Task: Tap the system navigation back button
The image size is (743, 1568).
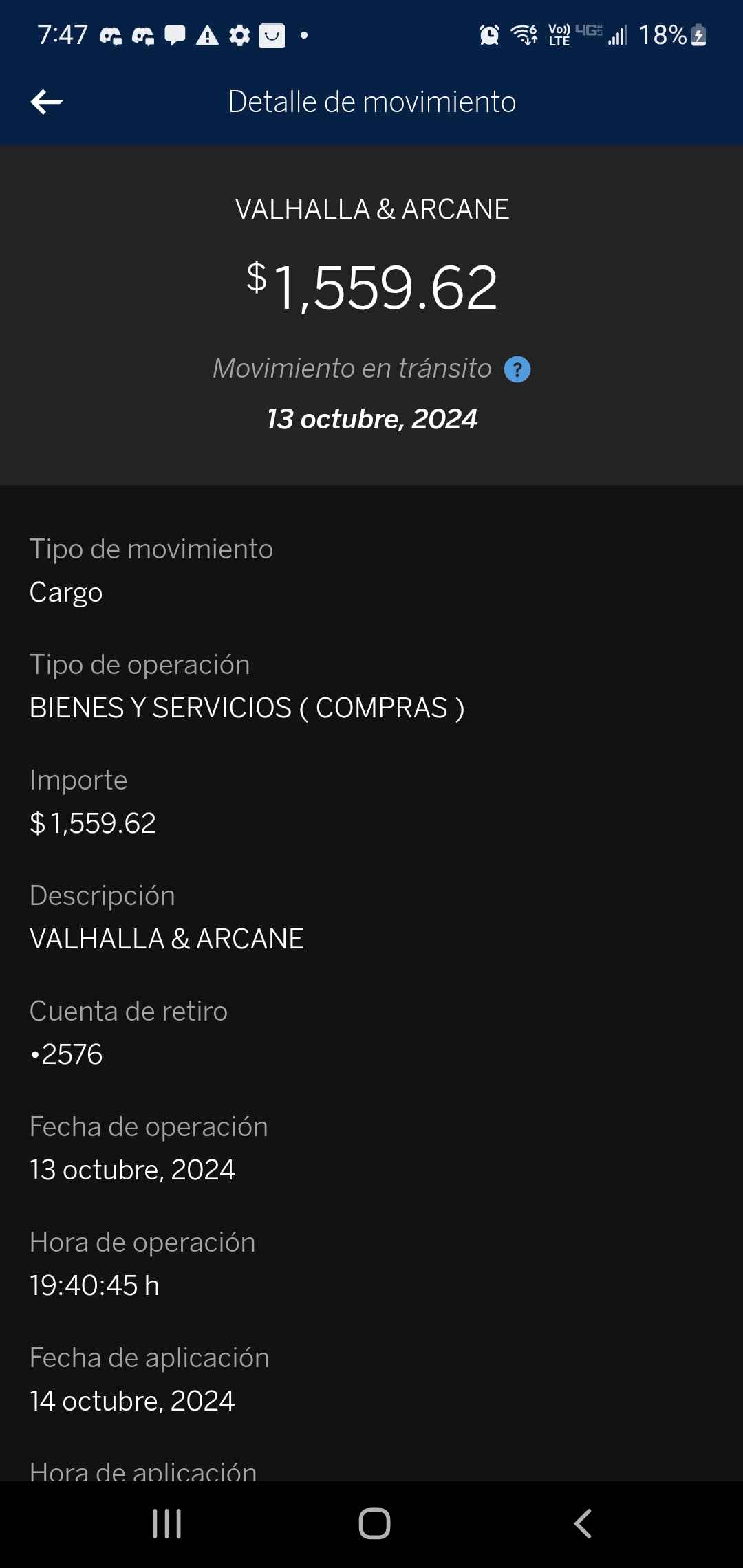Action: tap(583, 1523)
